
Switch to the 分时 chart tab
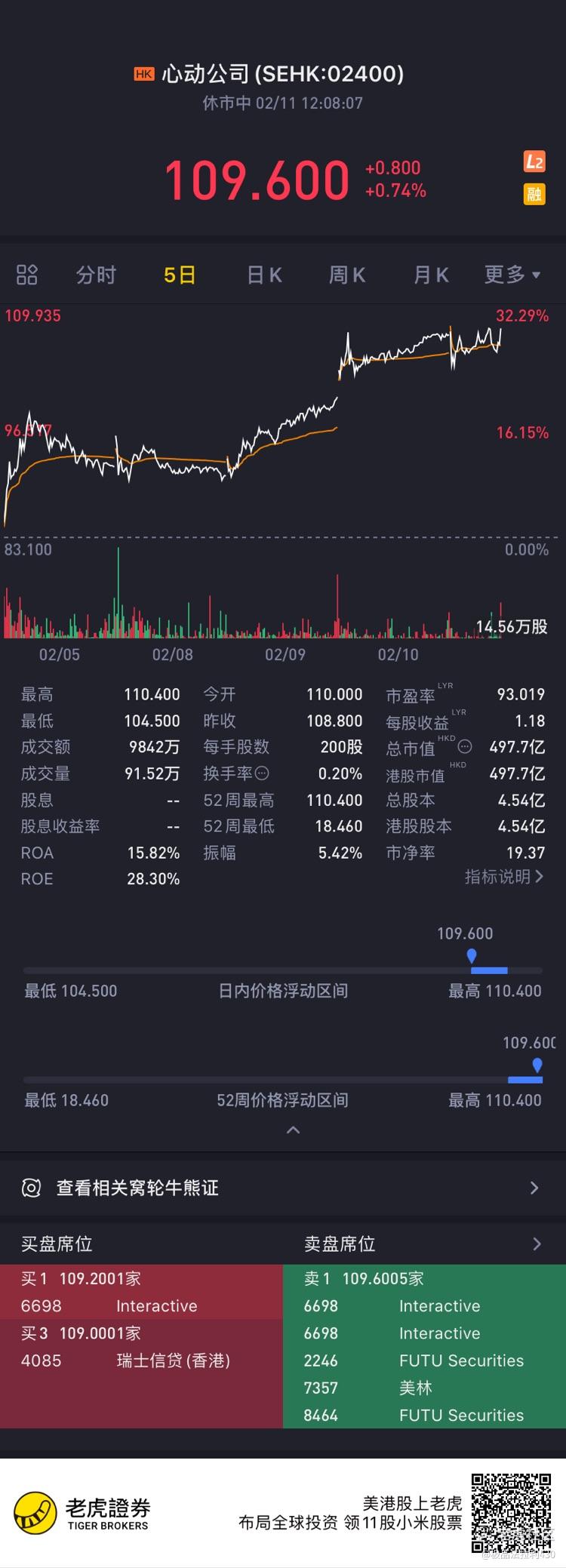[96, 275]
